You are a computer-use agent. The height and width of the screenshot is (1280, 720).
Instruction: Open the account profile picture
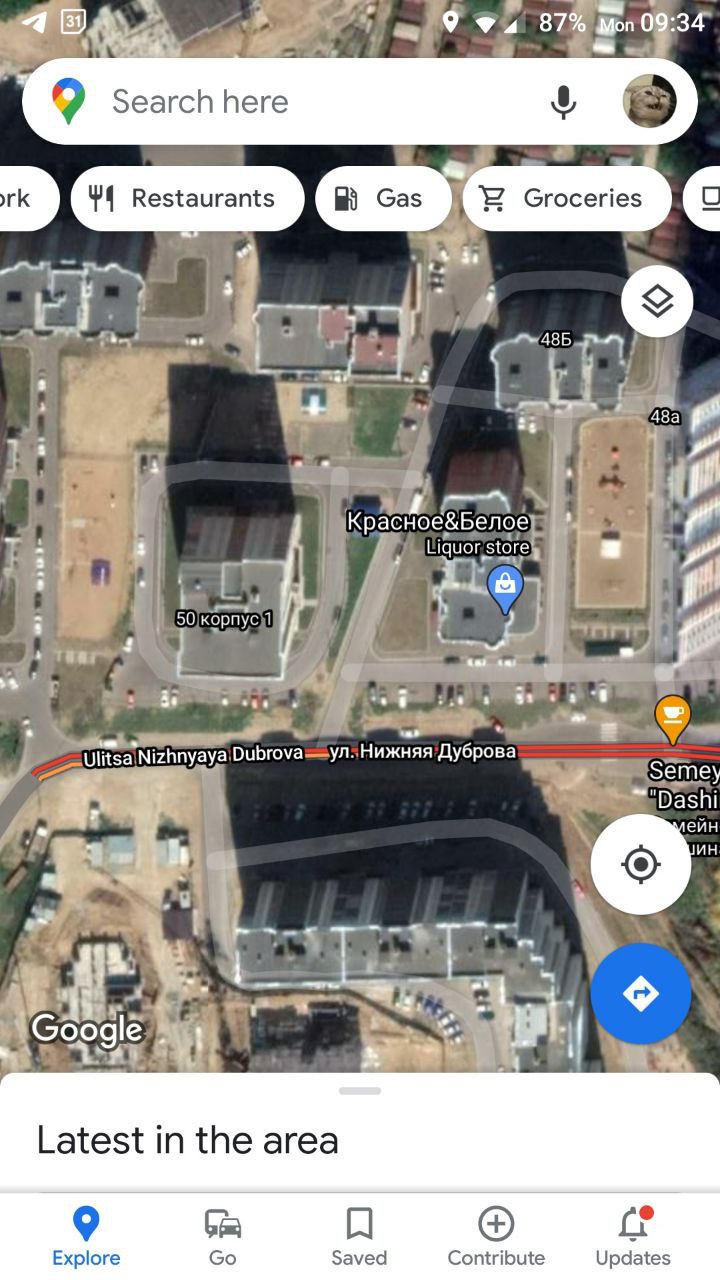point(650,101)
